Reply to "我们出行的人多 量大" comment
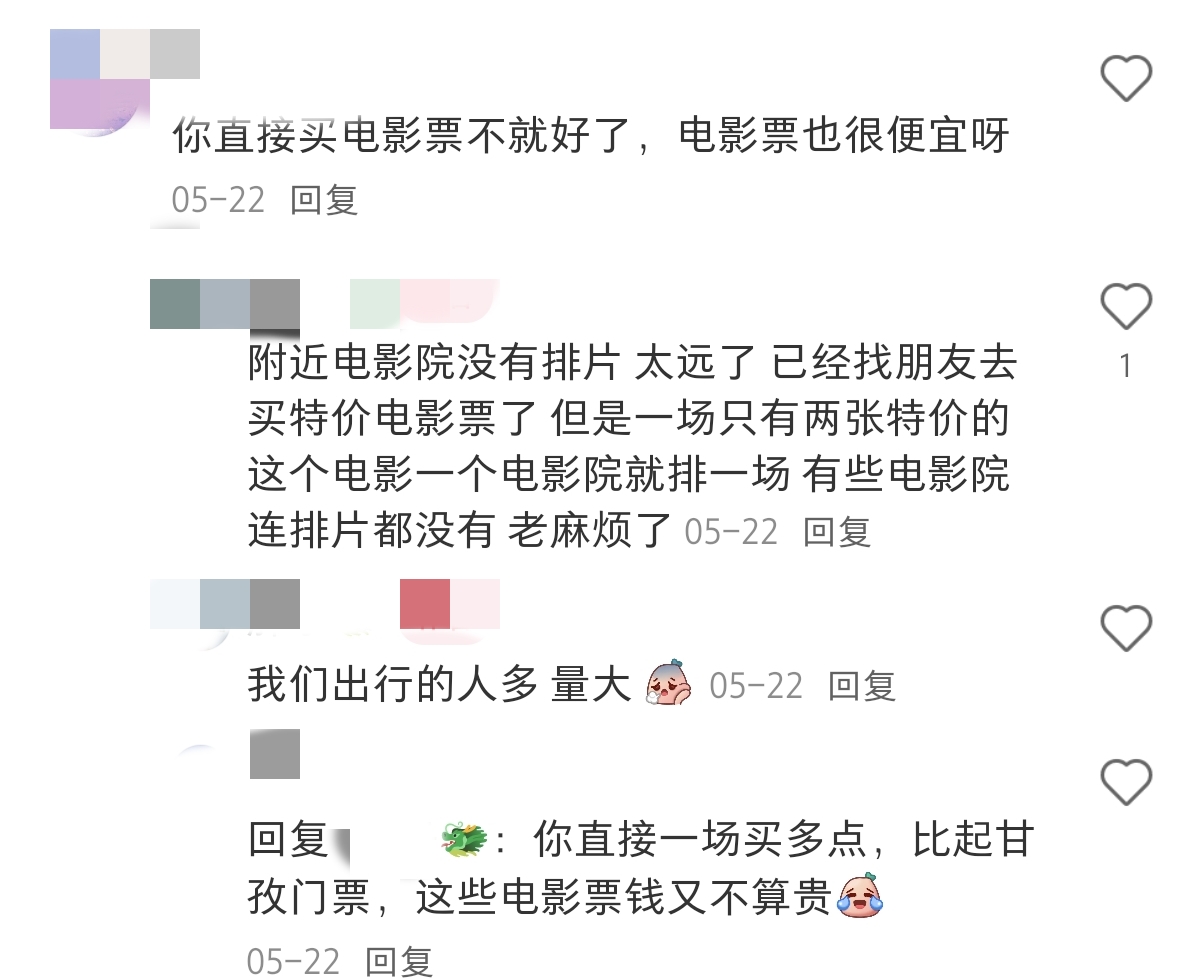This screenshot has width=1200, height=979. pyautogui.click(x=862, y=686)
